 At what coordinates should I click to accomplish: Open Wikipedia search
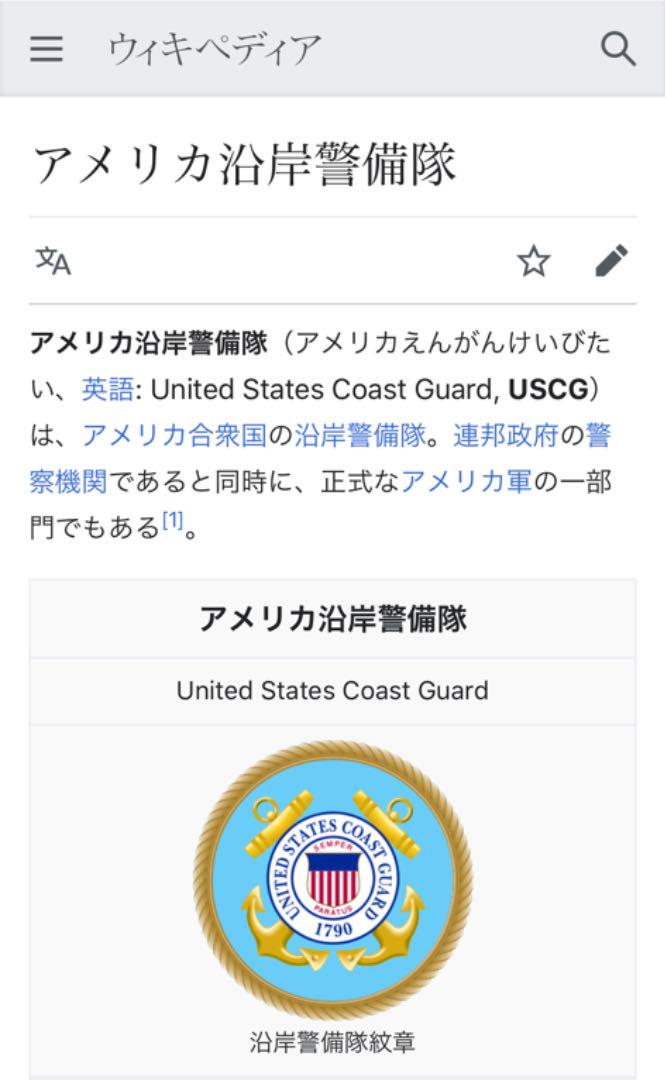(618, 50)
